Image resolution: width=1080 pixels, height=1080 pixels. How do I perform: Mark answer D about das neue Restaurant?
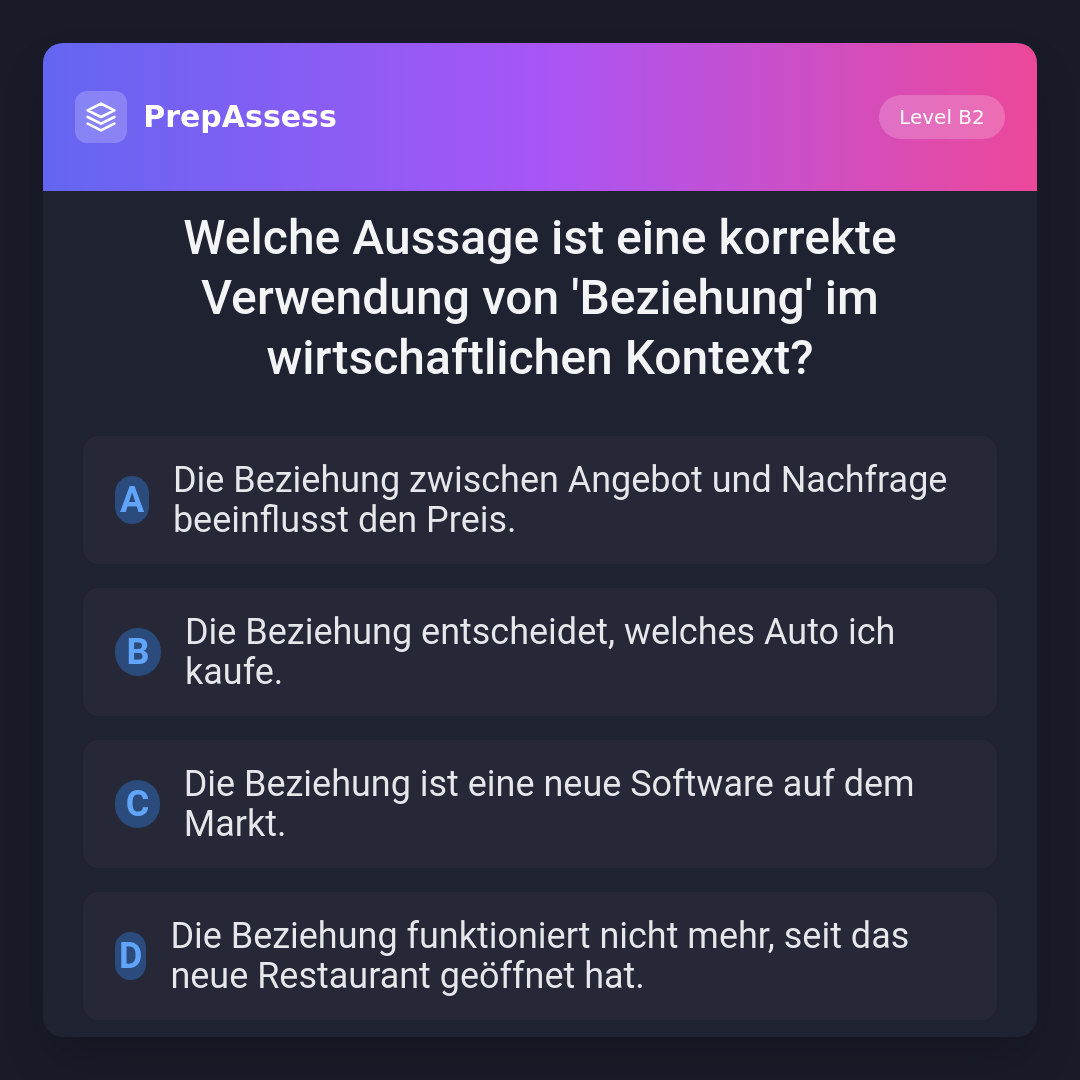(540, 956)
